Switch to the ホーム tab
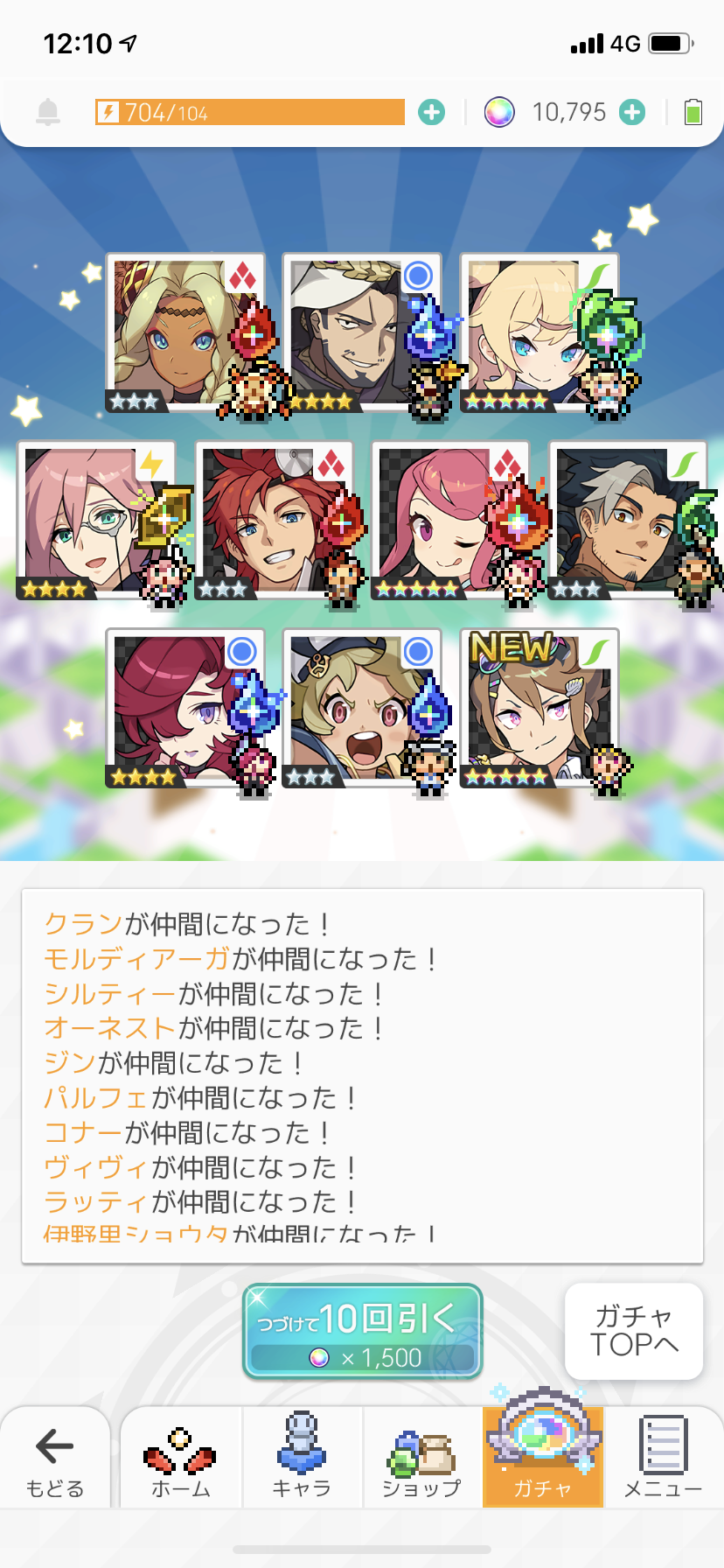 point(180,1459)
